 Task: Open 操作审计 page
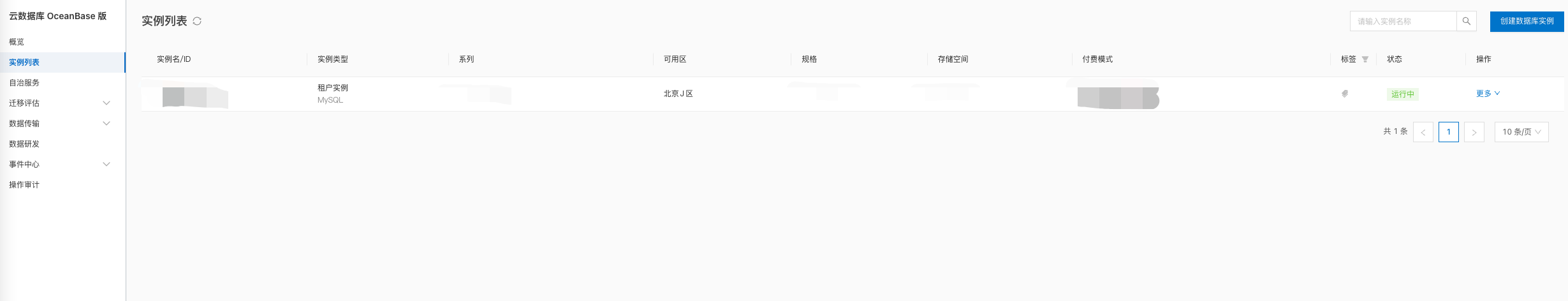point(24,185)
